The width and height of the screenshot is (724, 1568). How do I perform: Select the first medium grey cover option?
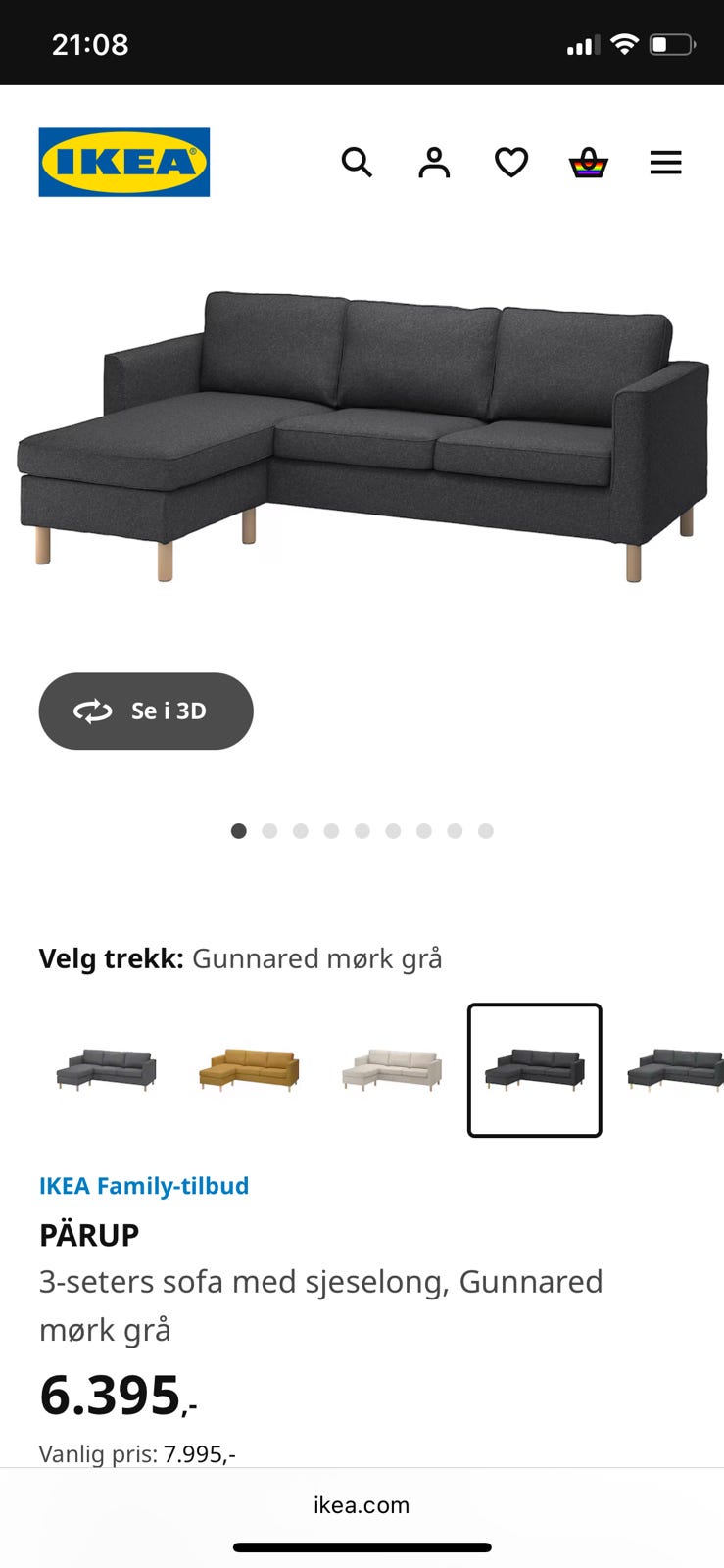(x=106, y=1070)
